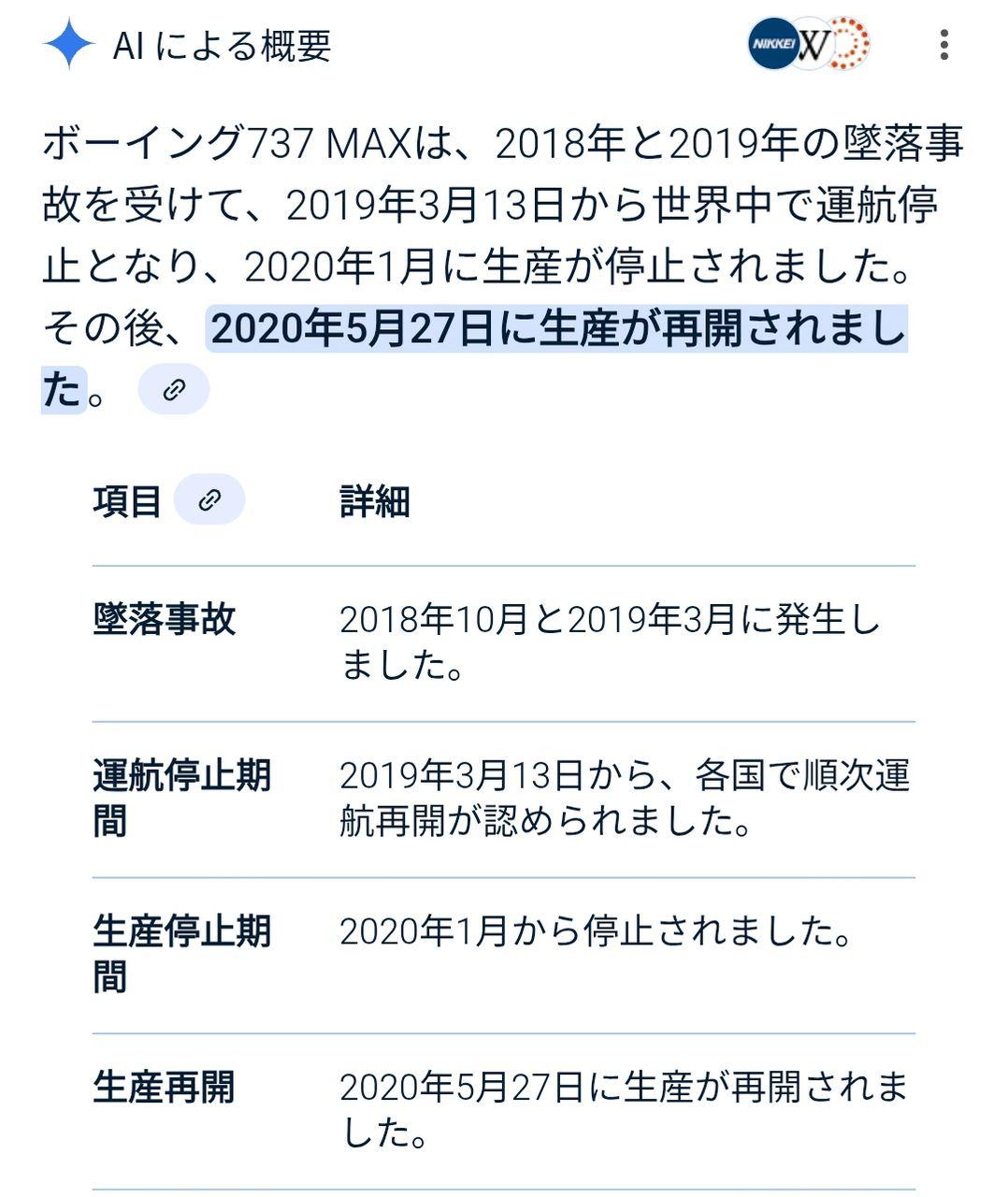
Task: Select the 生産再開 table row
Action: [x=167, y=1087]
